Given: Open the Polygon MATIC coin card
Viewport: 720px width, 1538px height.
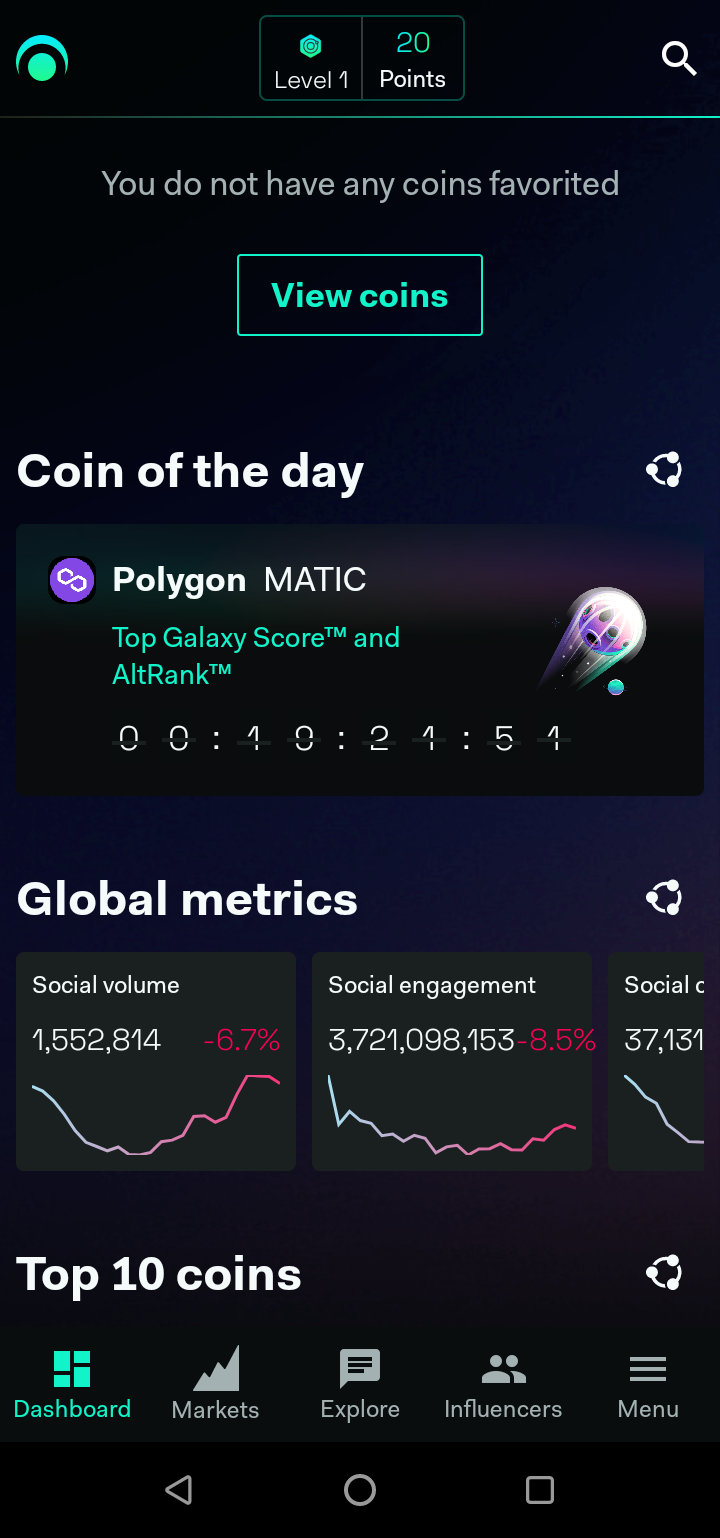Looking at the screenshot, I should coord(360,660).
